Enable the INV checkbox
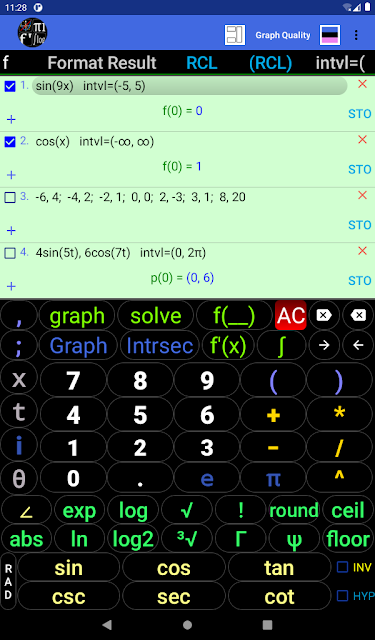 (x=342, y=567)
